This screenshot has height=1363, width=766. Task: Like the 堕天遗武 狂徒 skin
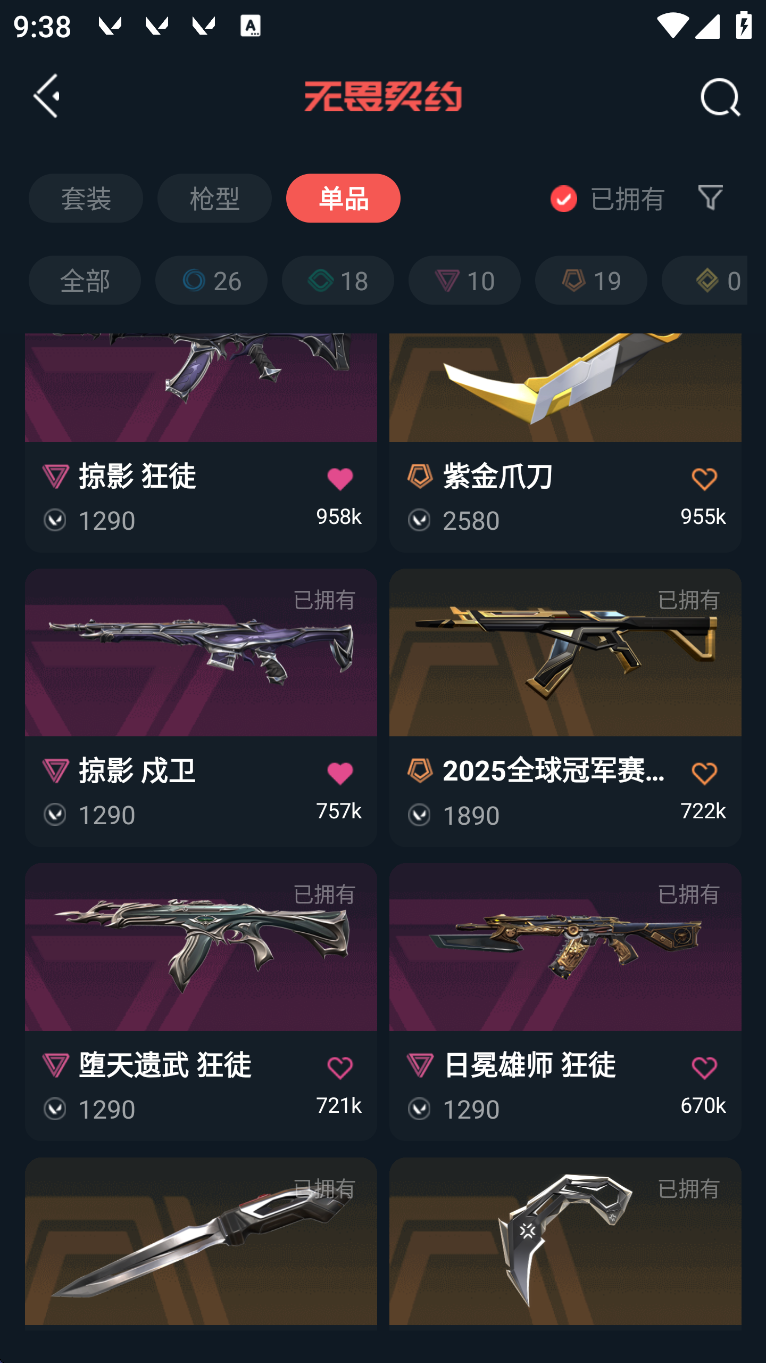[340, 1068]
